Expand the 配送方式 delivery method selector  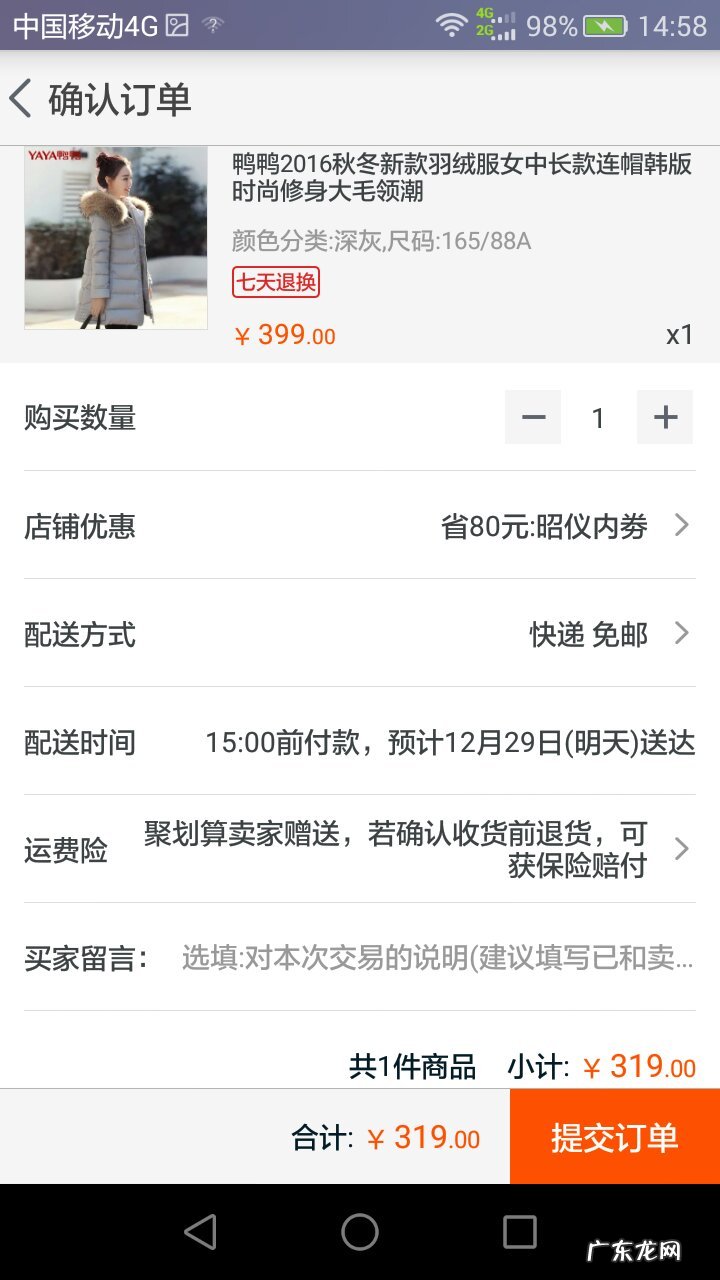(x=360, y=634)
